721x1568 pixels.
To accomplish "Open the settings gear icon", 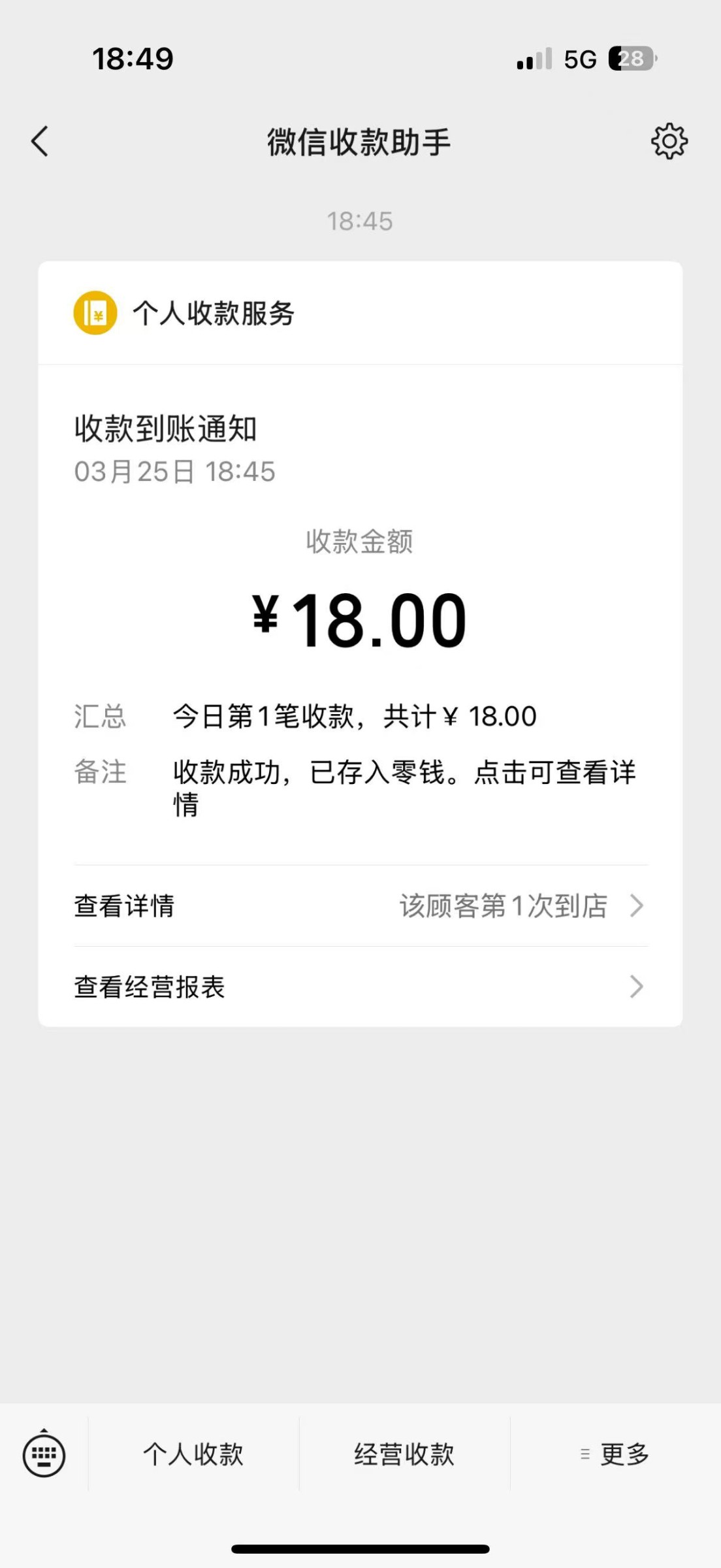I will [669, 141].
